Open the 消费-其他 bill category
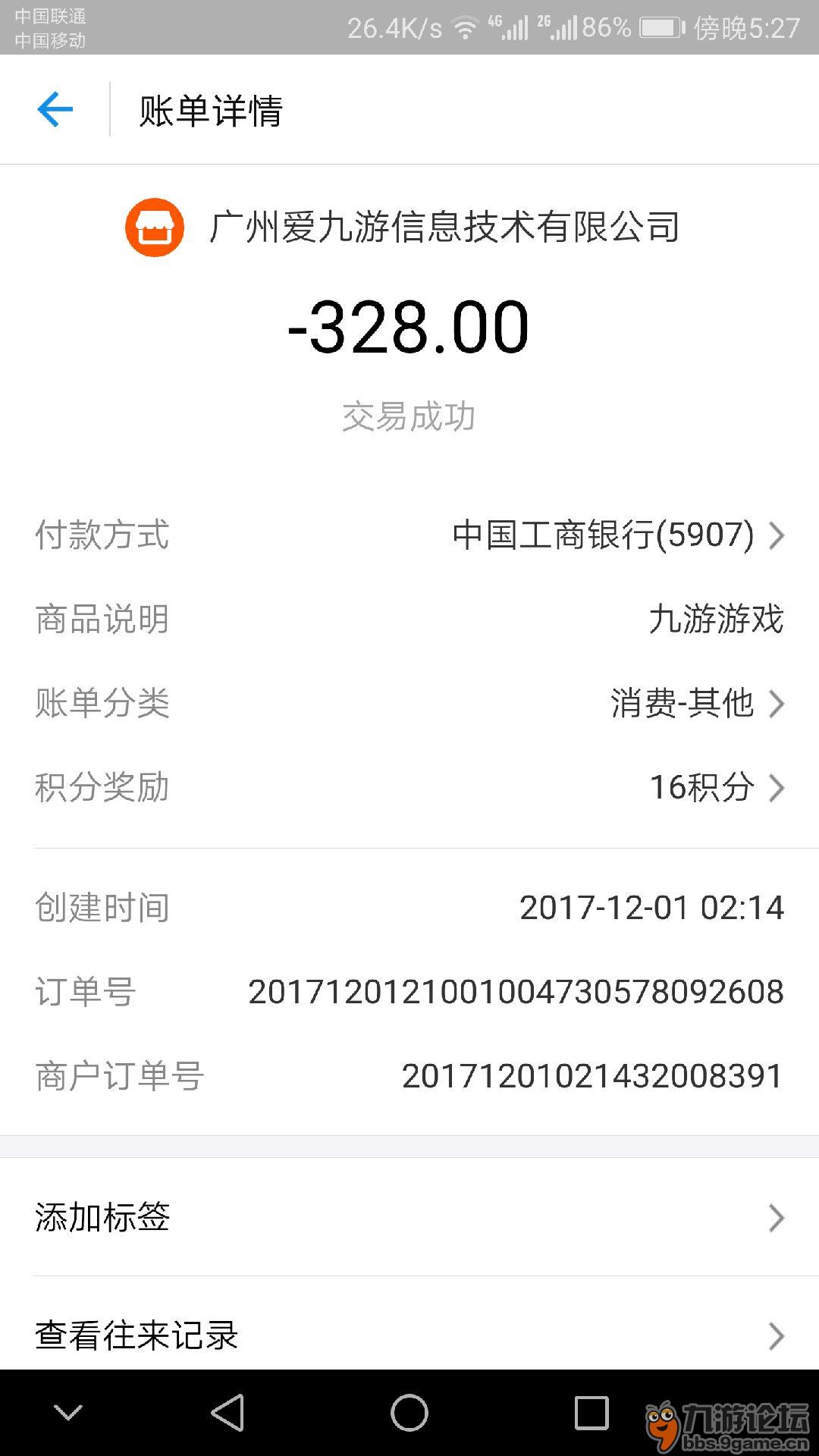 [x=682, y=704]
